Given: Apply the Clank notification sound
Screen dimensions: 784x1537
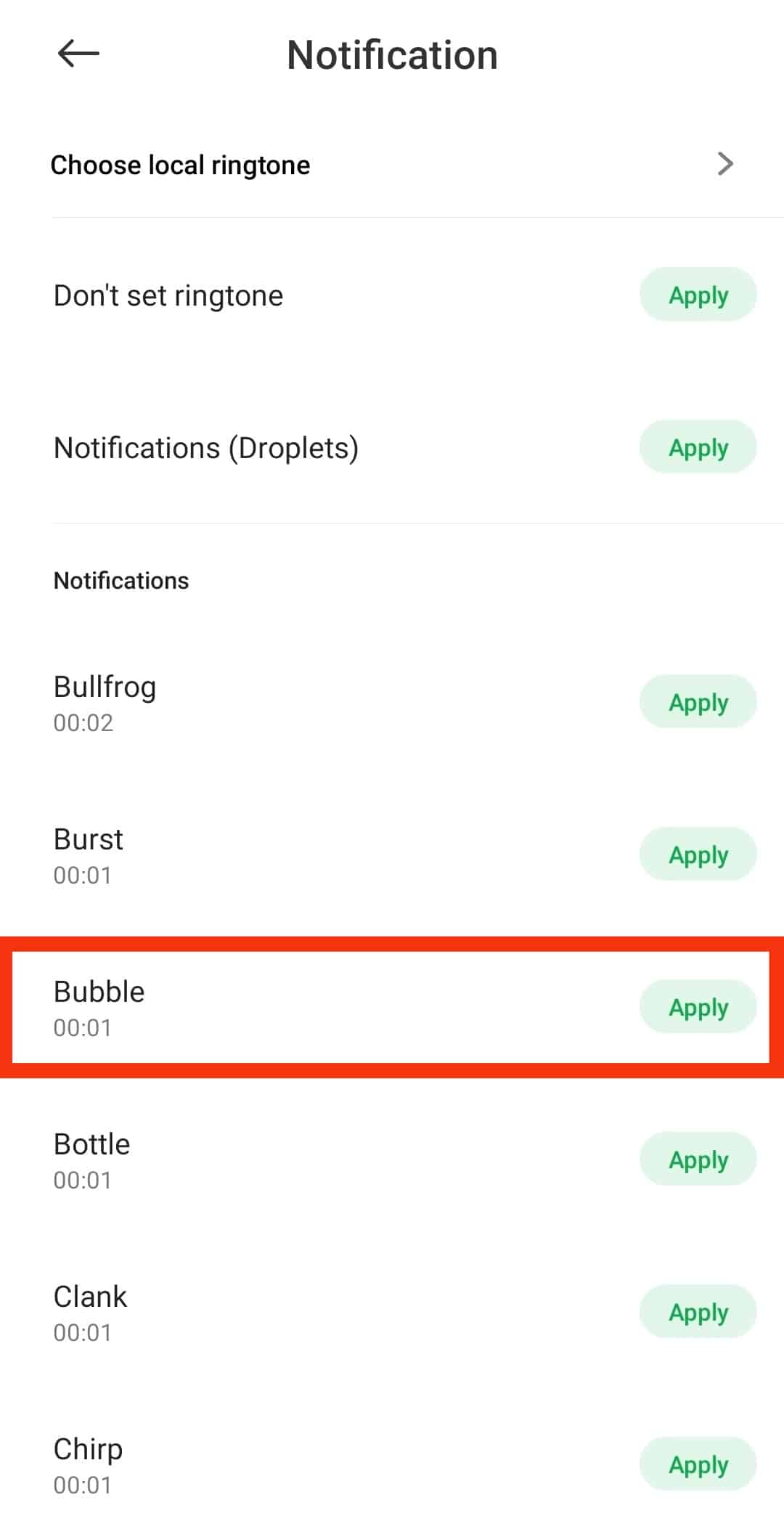Looking at the screenshot, I should click(698, 1312).
